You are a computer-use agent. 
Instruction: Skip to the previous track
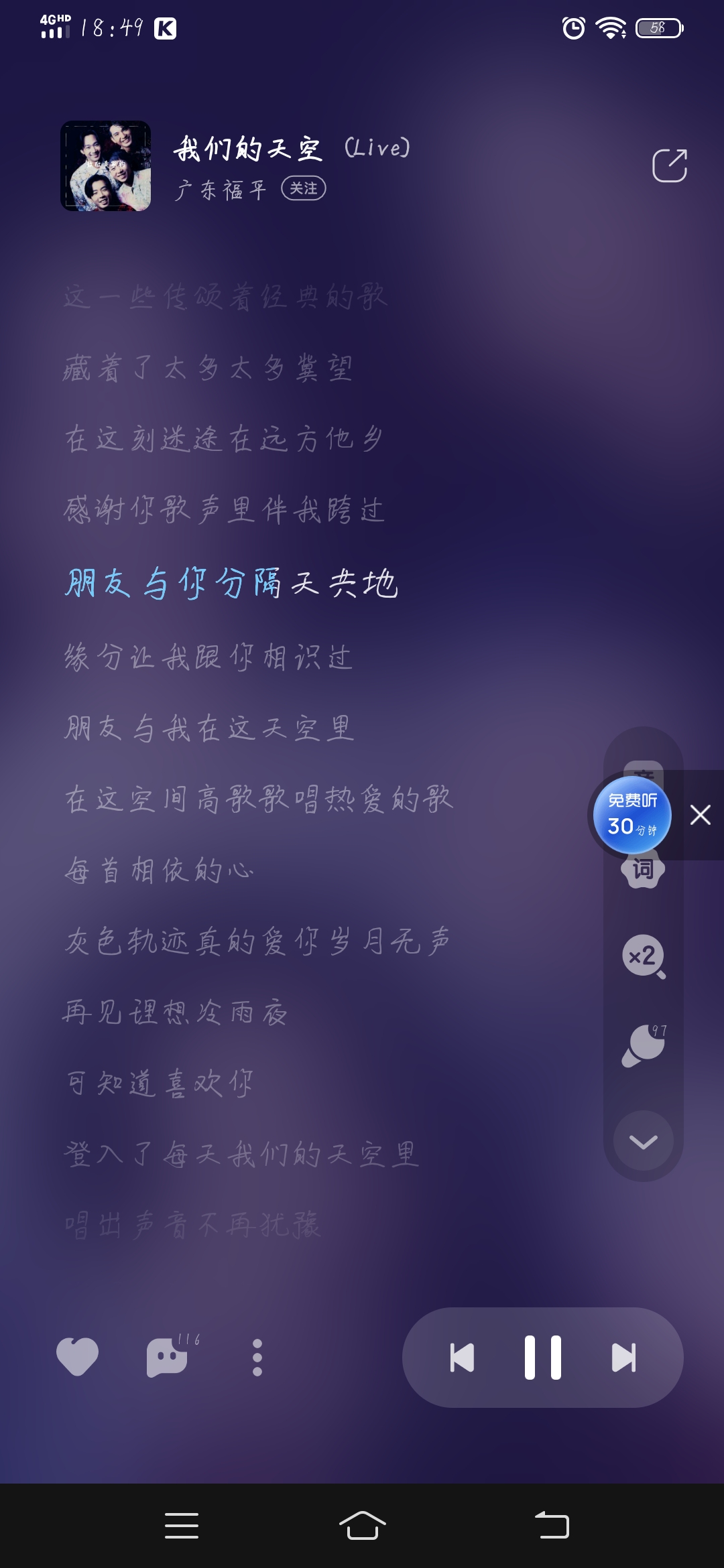(x=462, y=1358)
